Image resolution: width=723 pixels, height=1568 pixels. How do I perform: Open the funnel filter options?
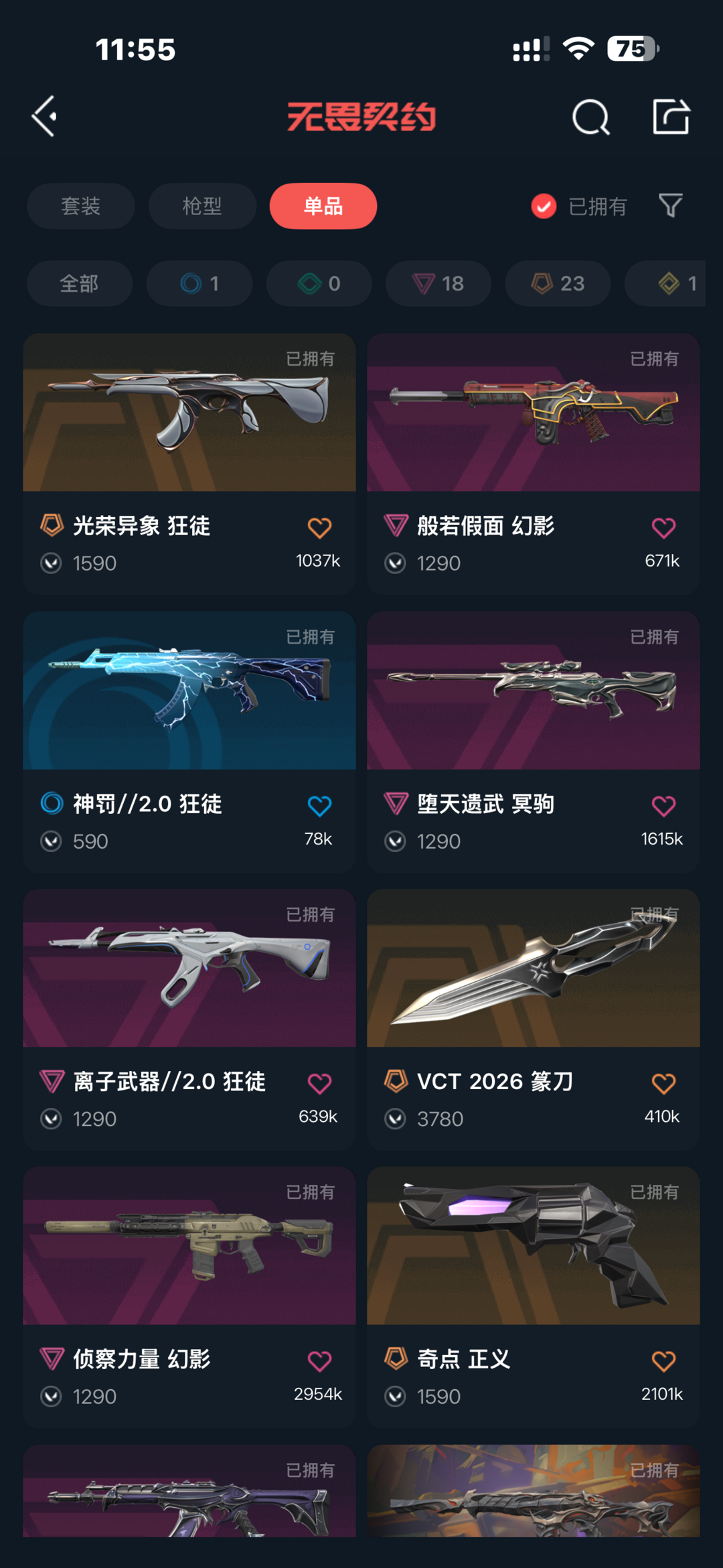tap(670, 206)
